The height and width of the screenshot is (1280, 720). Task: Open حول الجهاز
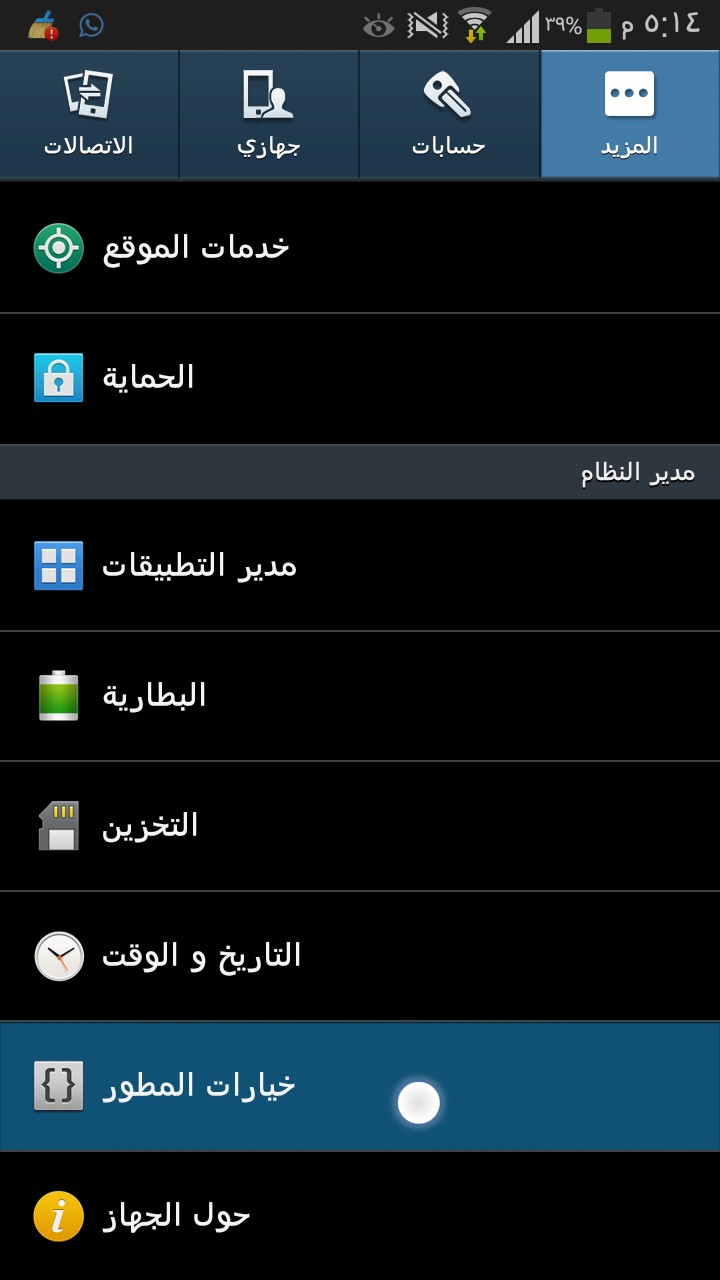click(360, 1216)
